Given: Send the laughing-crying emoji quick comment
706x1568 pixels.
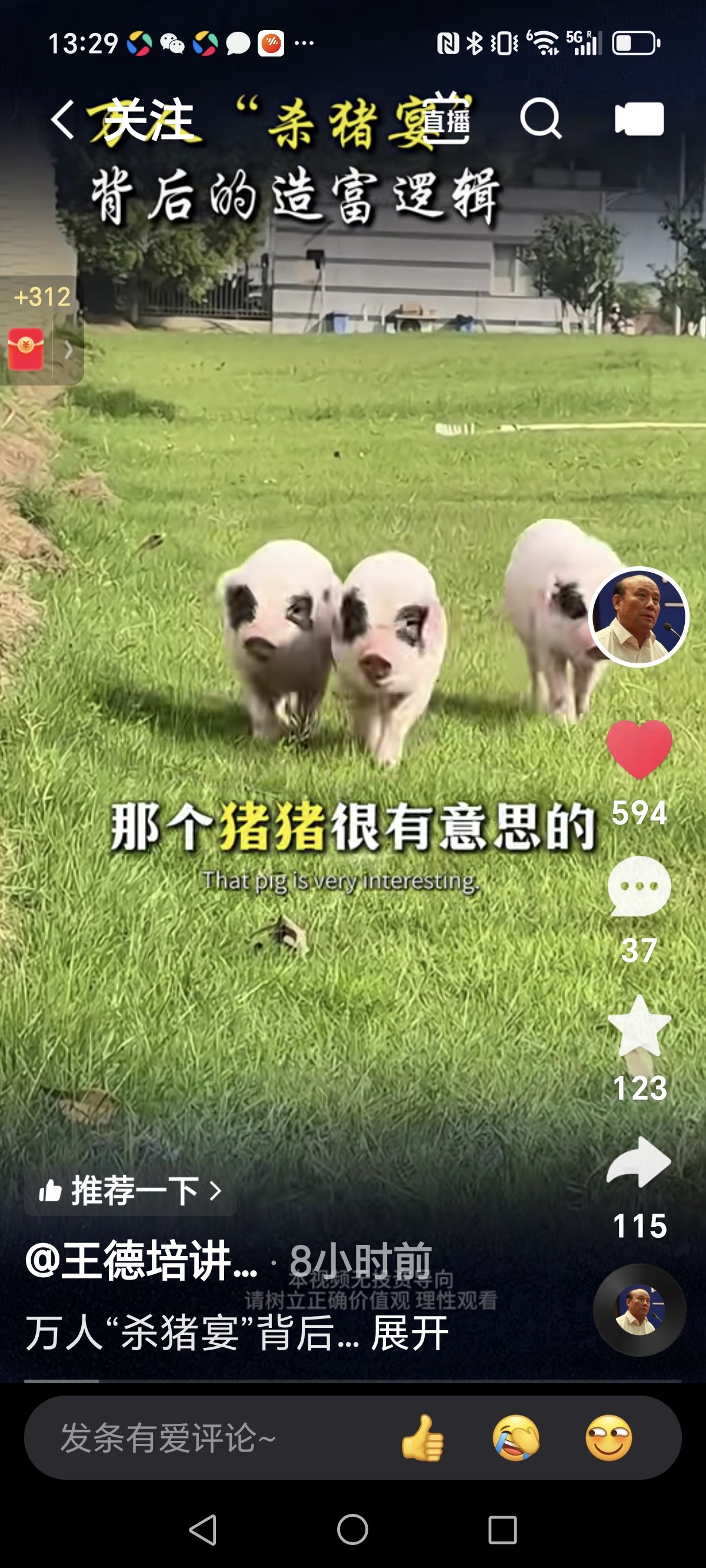Looking at the screenshot, I should click(x=515, y=1438).
